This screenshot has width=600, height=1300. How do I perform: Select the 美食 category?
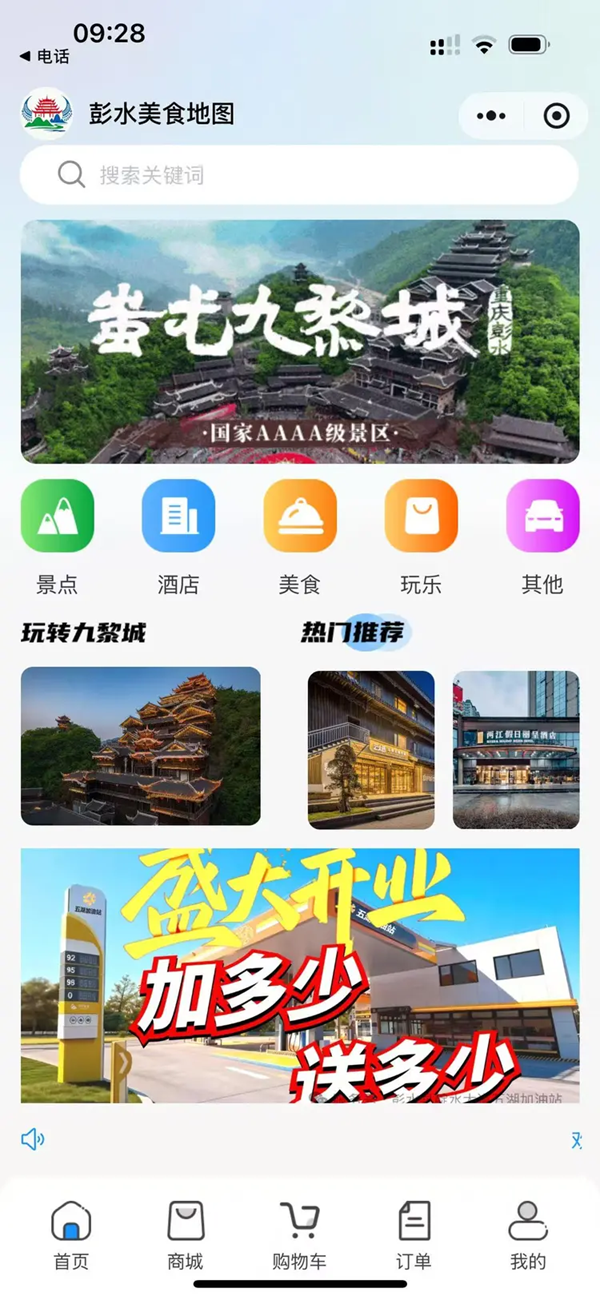[x=300, y=516]
